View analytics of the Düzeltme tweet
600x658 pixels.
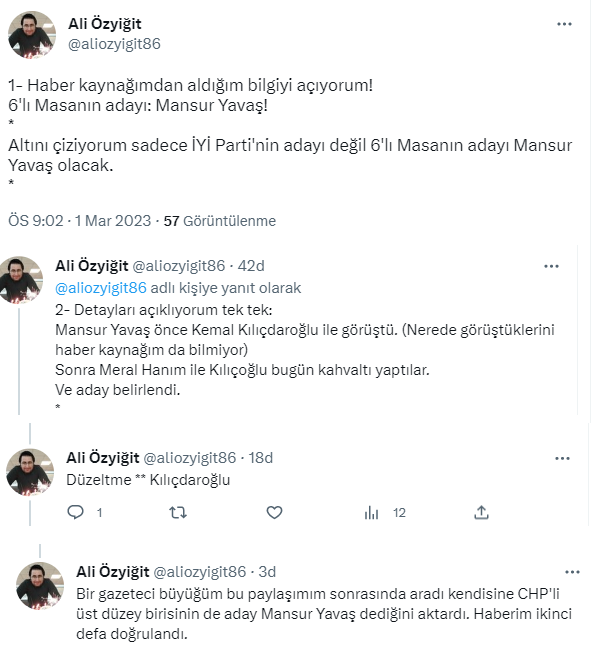click(x=372, y=512)
